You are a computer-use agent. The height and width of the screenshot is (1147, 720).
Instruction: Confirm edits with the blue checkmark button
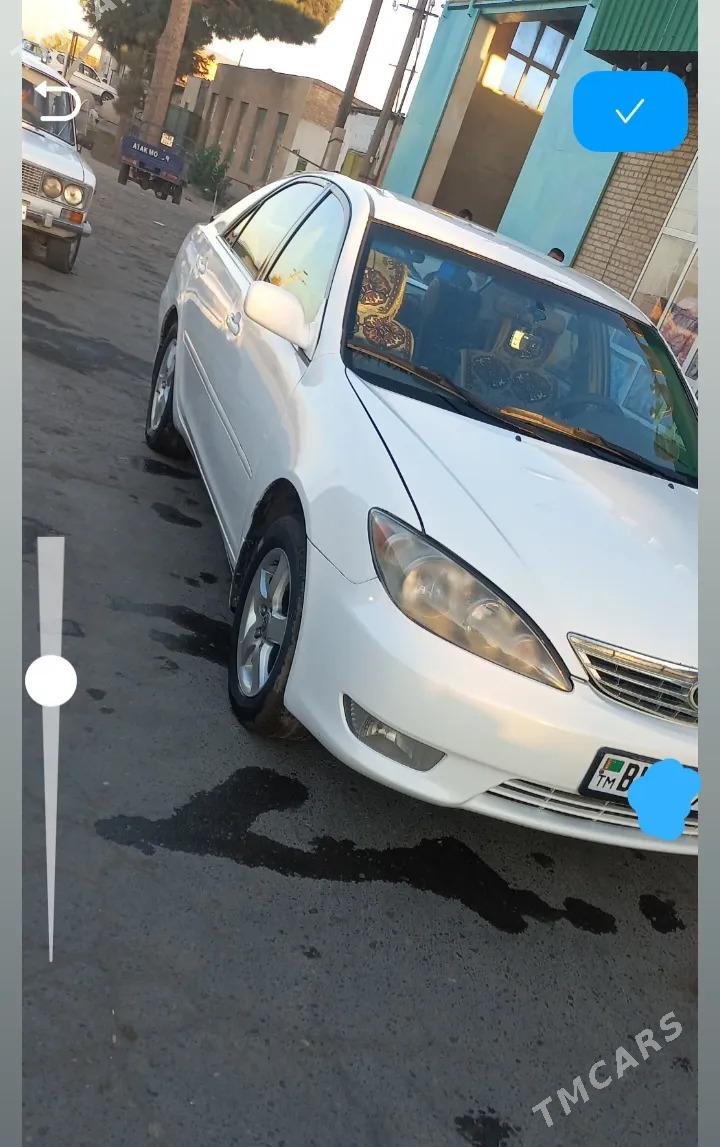click(x=630, y=111)
